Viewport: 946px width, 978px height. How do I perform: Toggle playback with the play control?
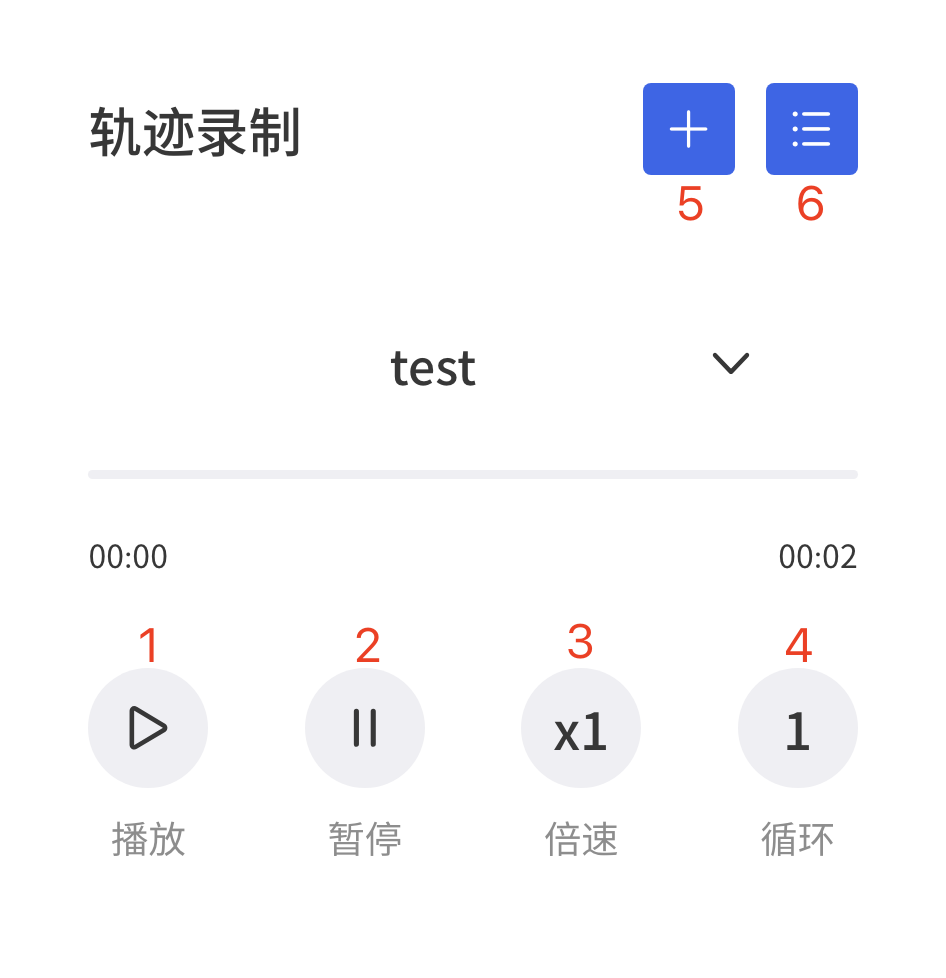pyautogui.click(x=148, y=727)
